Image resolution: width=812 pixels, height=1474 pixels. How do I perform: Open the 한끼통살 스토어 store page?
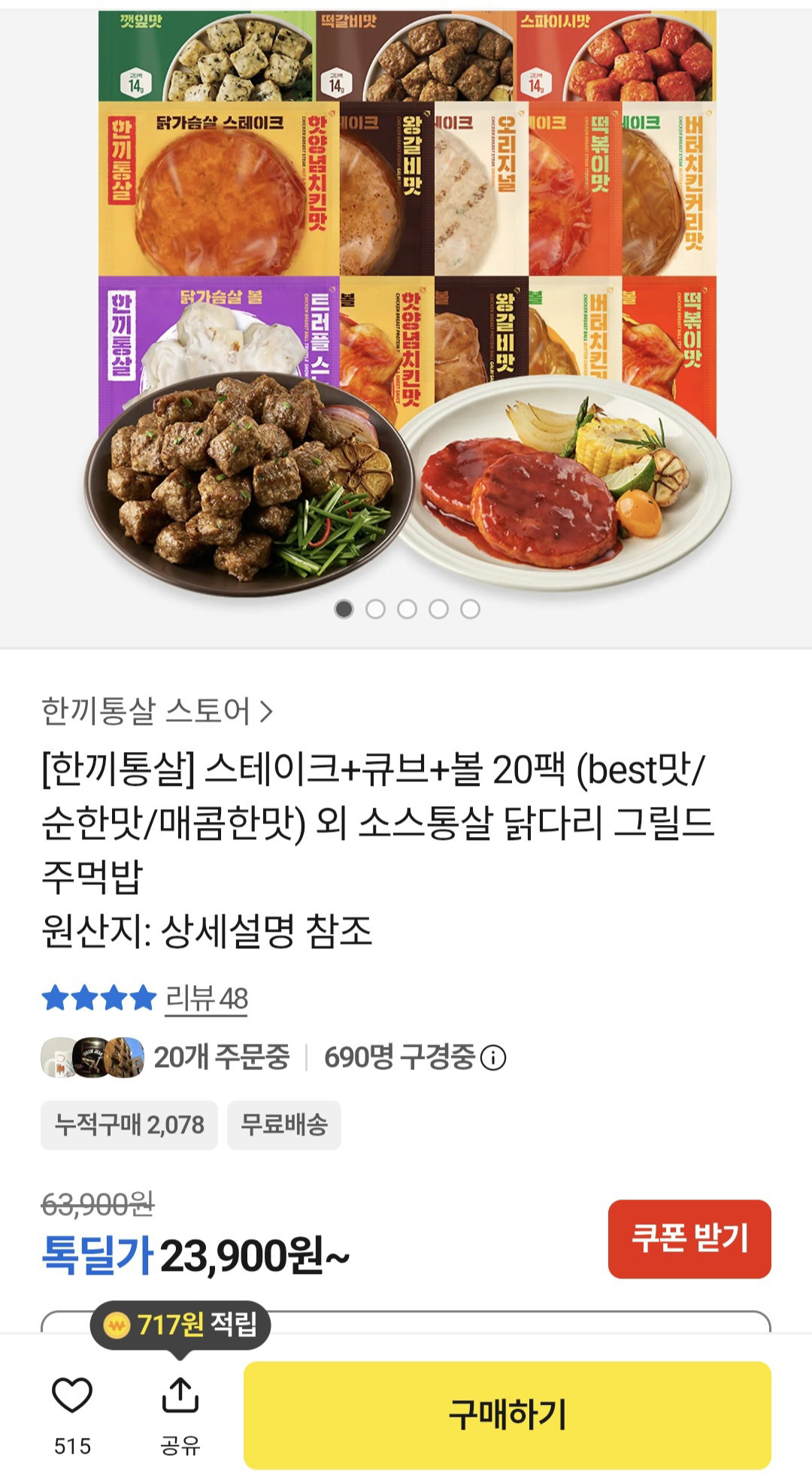157,711
